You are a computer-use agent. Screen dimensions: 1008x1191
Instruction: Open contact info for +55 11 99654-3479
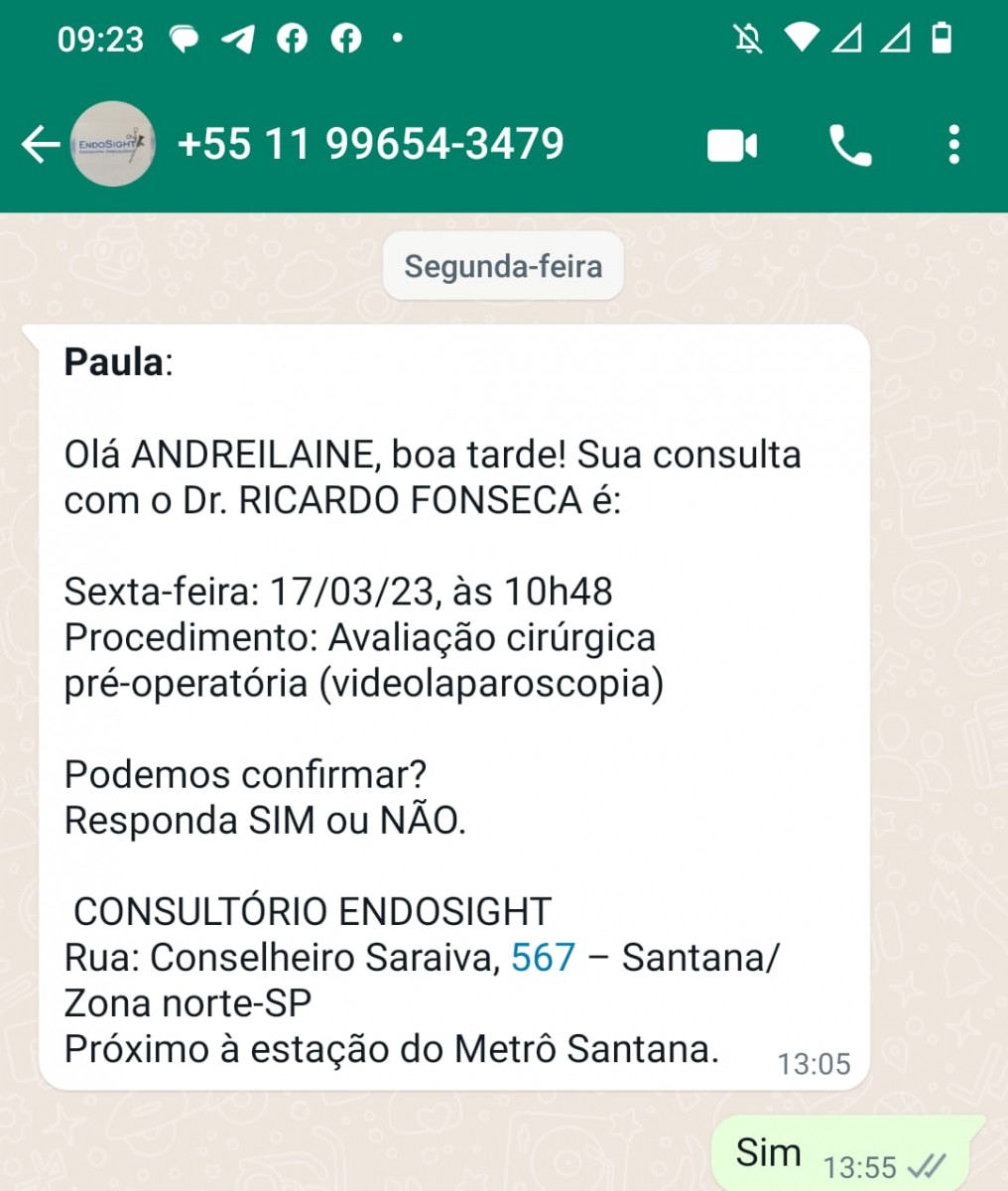click(370, 145)
